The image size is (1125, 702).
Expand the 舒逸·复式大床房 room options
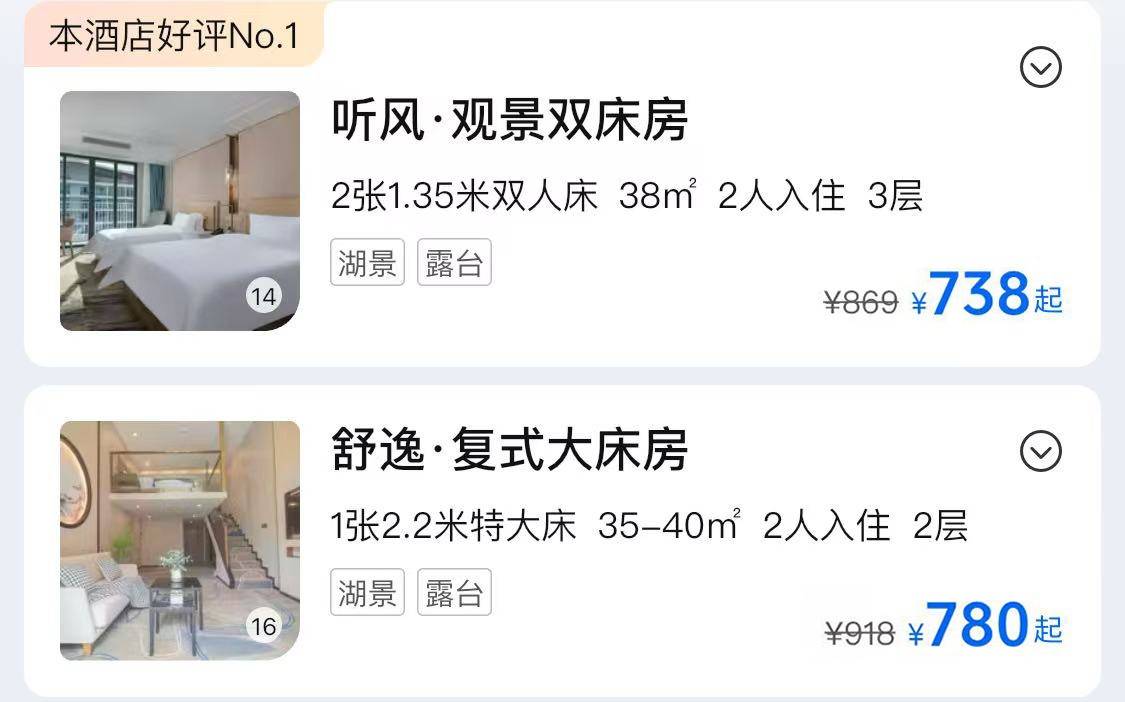pyautogui.click(x=1040, y=452)
